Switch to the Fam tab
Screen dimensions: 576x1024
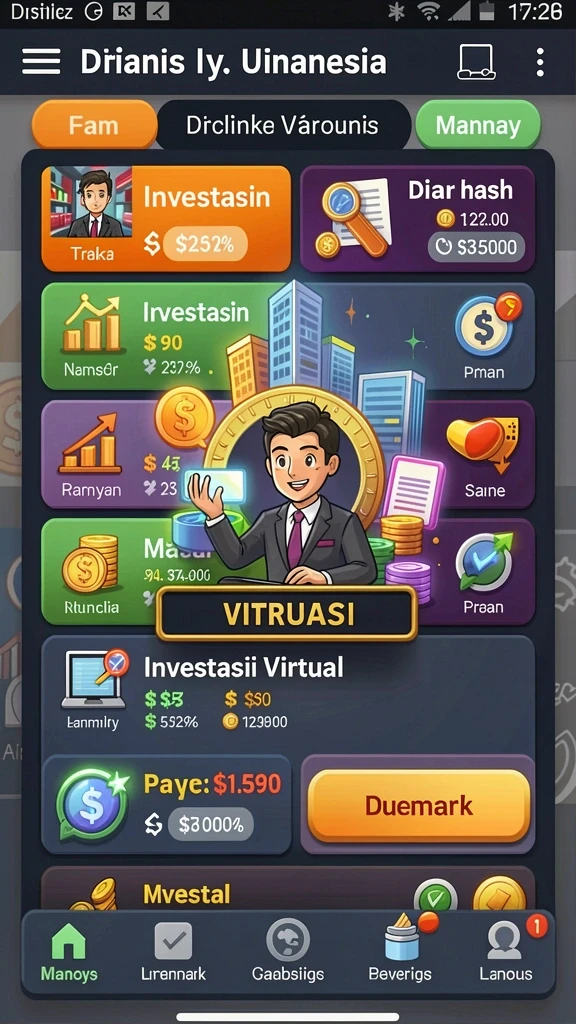click(x=94, y=125)
